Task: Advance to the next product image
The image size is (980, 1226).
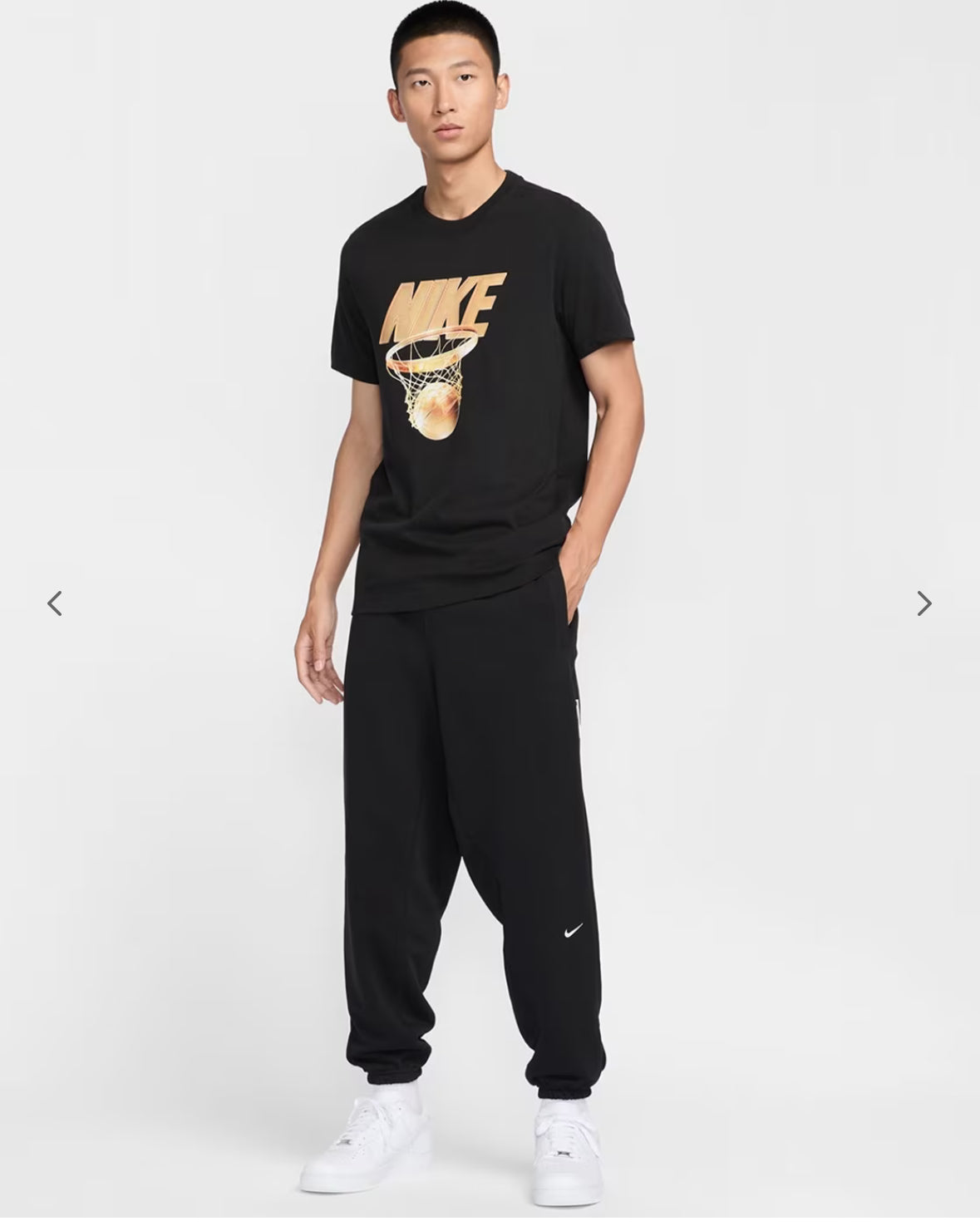Action: pyautogui.click(x=923, y=603)
